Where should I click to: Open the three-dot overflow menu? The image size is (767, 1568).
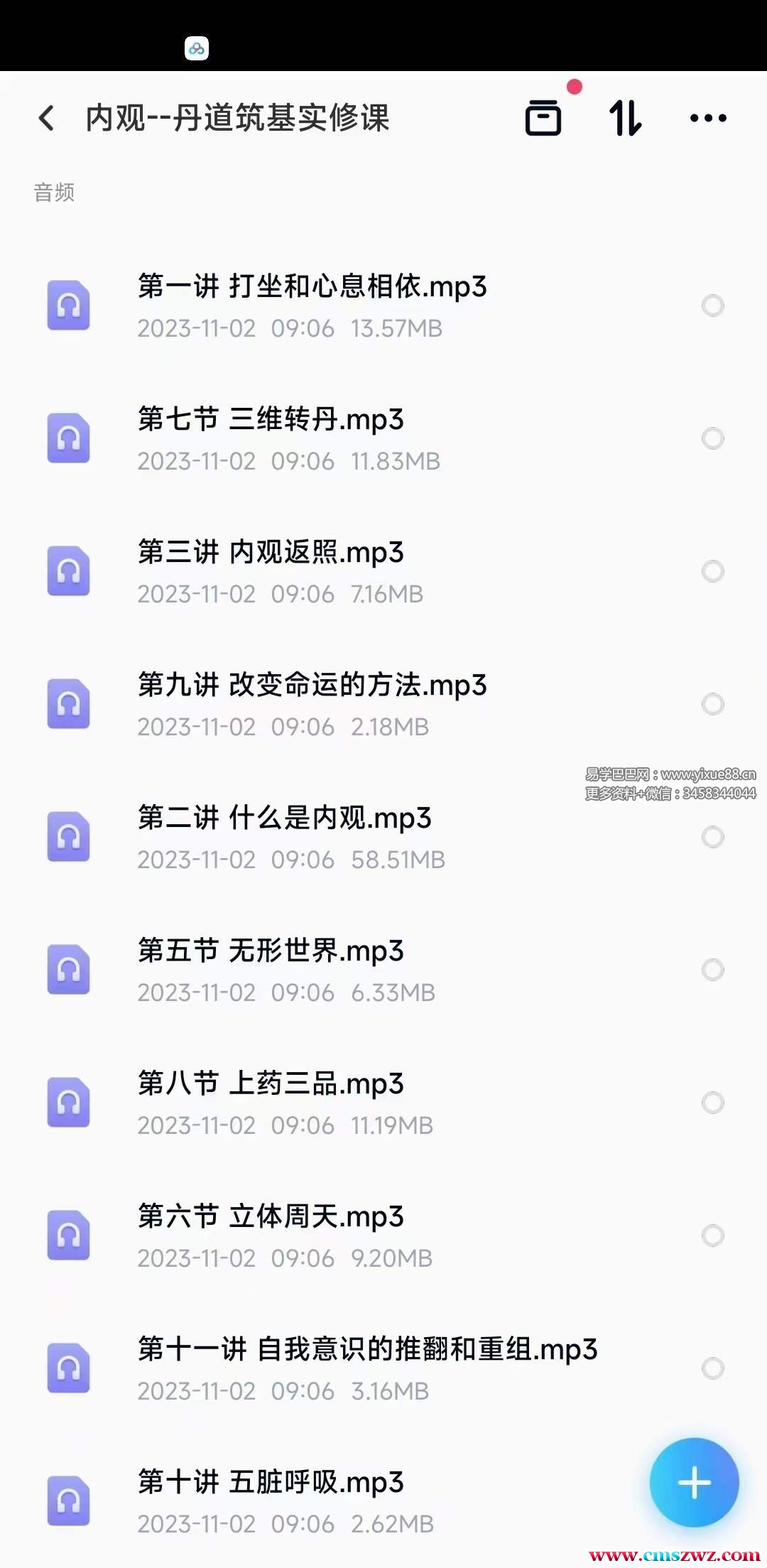coord(708,118)
